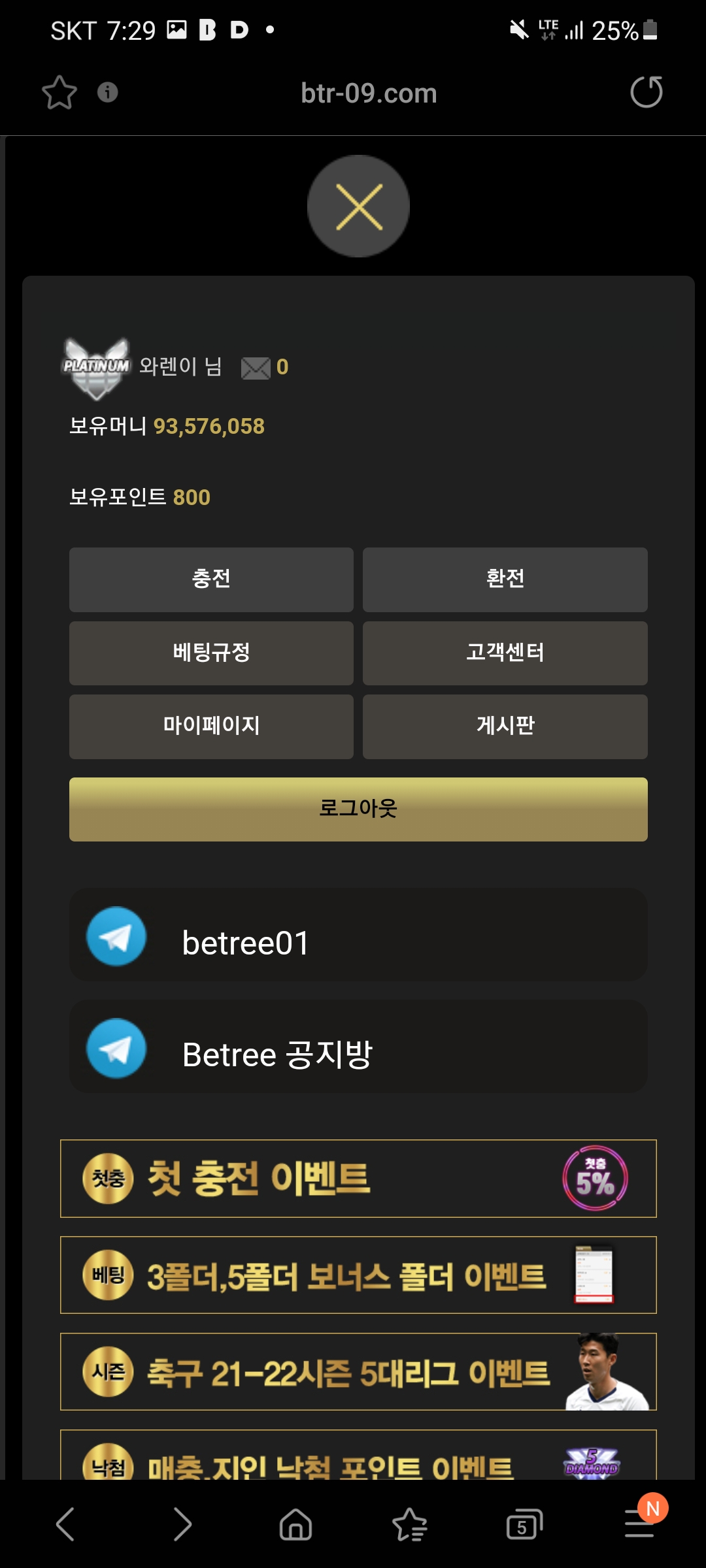The image size is (706, 1568).
Task: Open the 충전 deposit button
Action: point(211,580)
